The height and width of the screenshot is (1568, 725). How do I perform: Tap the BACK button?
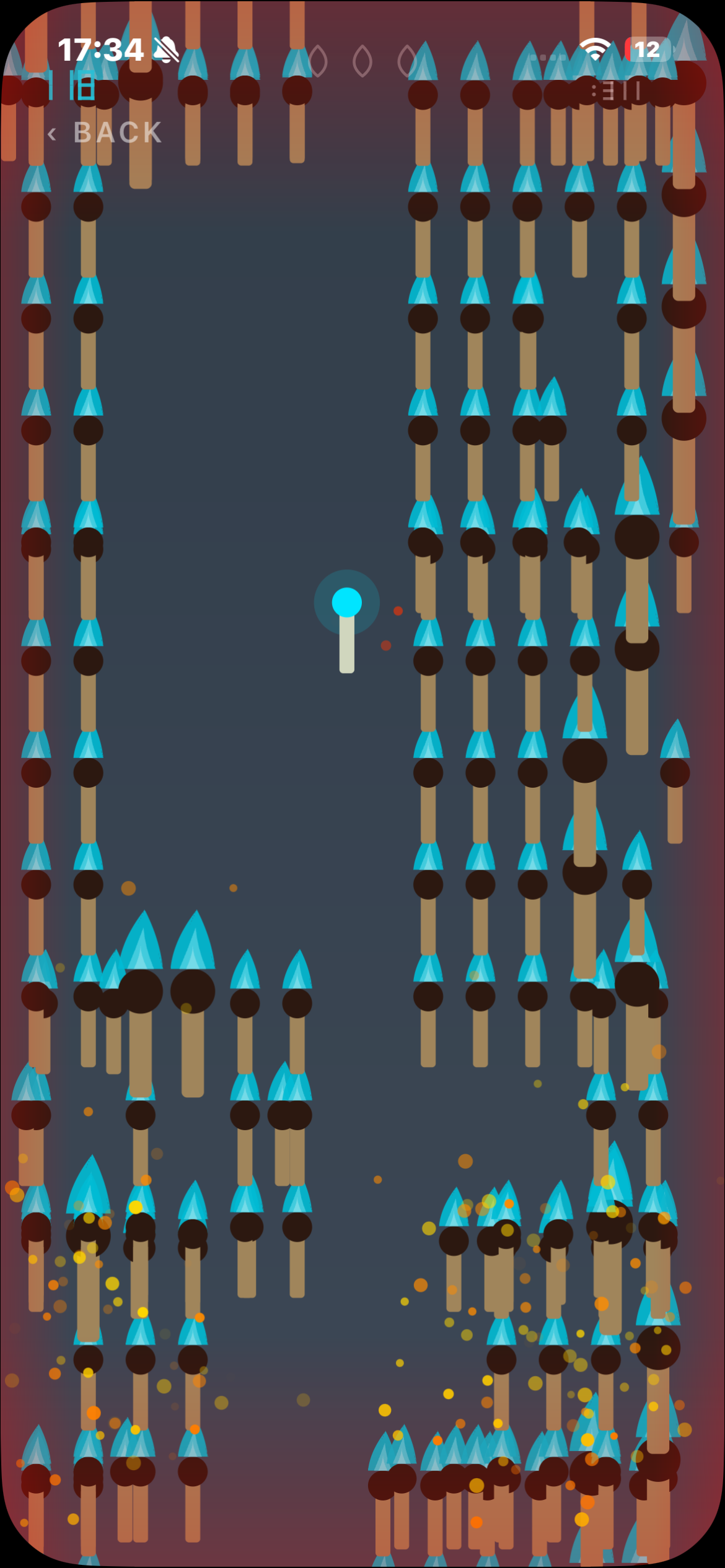(107, 133)
